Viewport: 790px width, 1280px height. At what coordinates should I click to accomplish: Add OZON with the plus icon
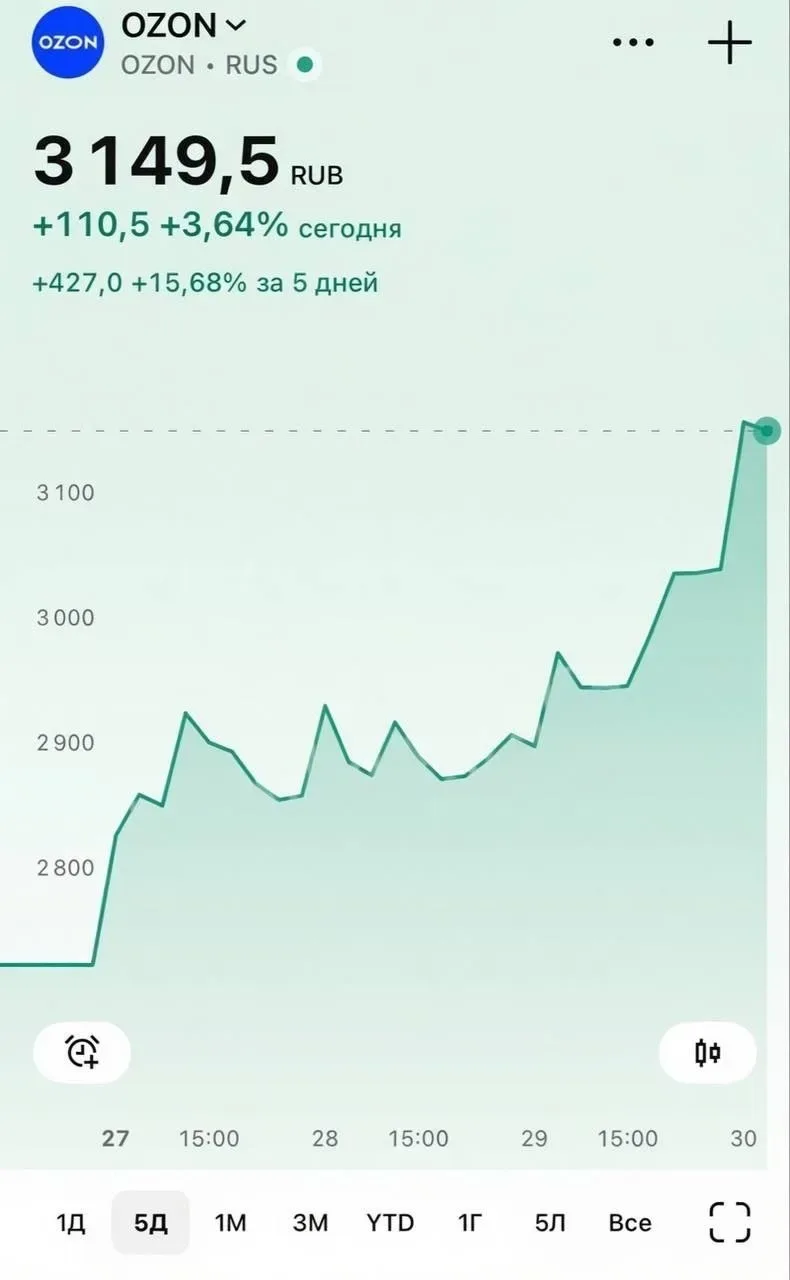[x=729, y=43]
